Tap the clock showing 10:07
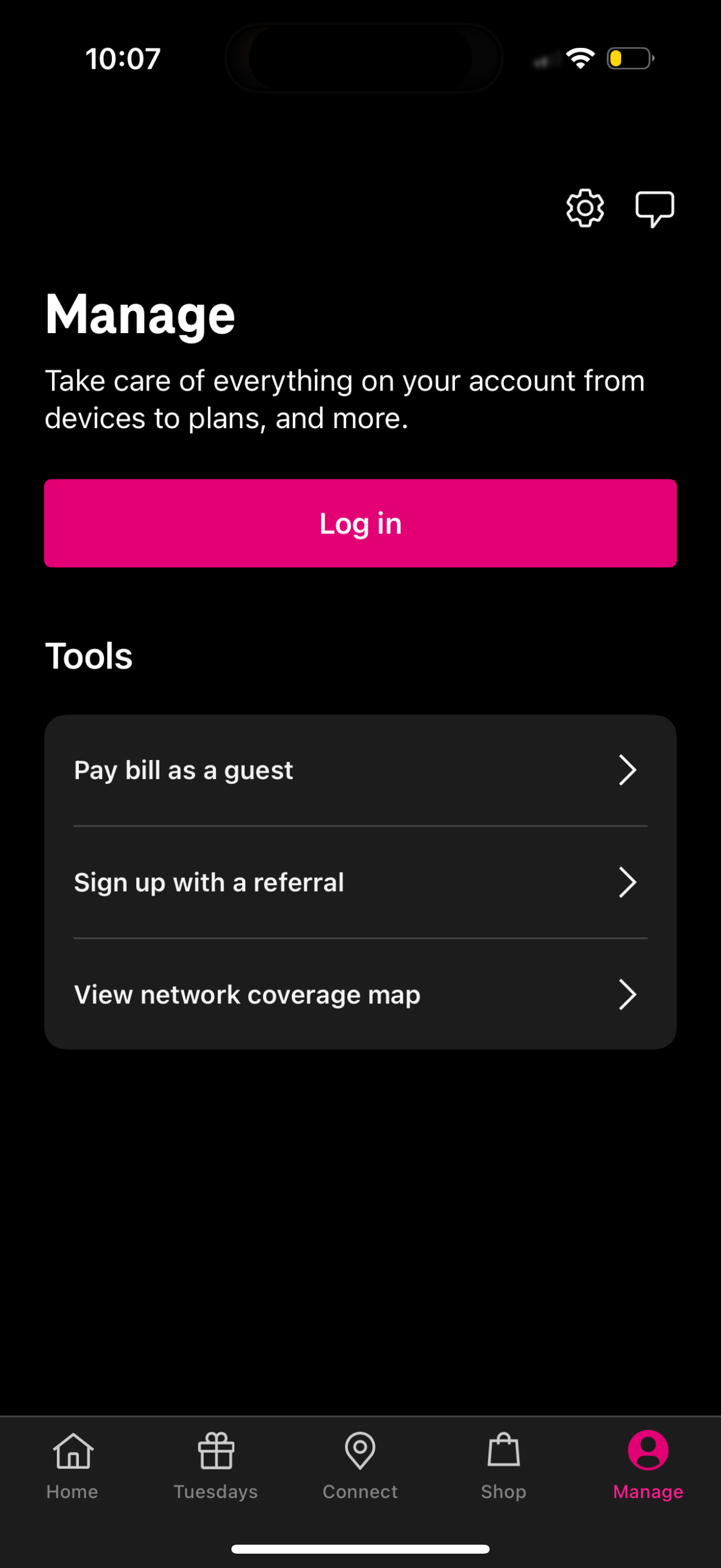Image resolution: width=721 pixels, height=1568 pixels. coord(123,57)
